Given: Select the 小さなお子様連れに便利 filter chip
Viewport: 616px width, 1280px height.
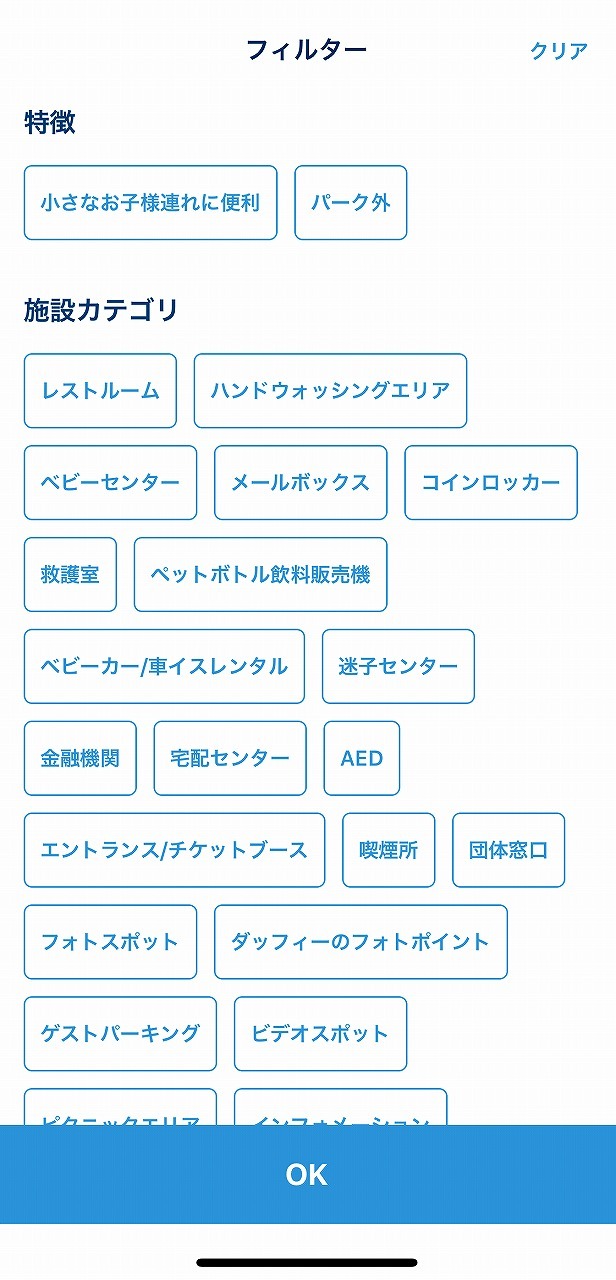Looking at the screenshot, I should [x=150, y=203].
